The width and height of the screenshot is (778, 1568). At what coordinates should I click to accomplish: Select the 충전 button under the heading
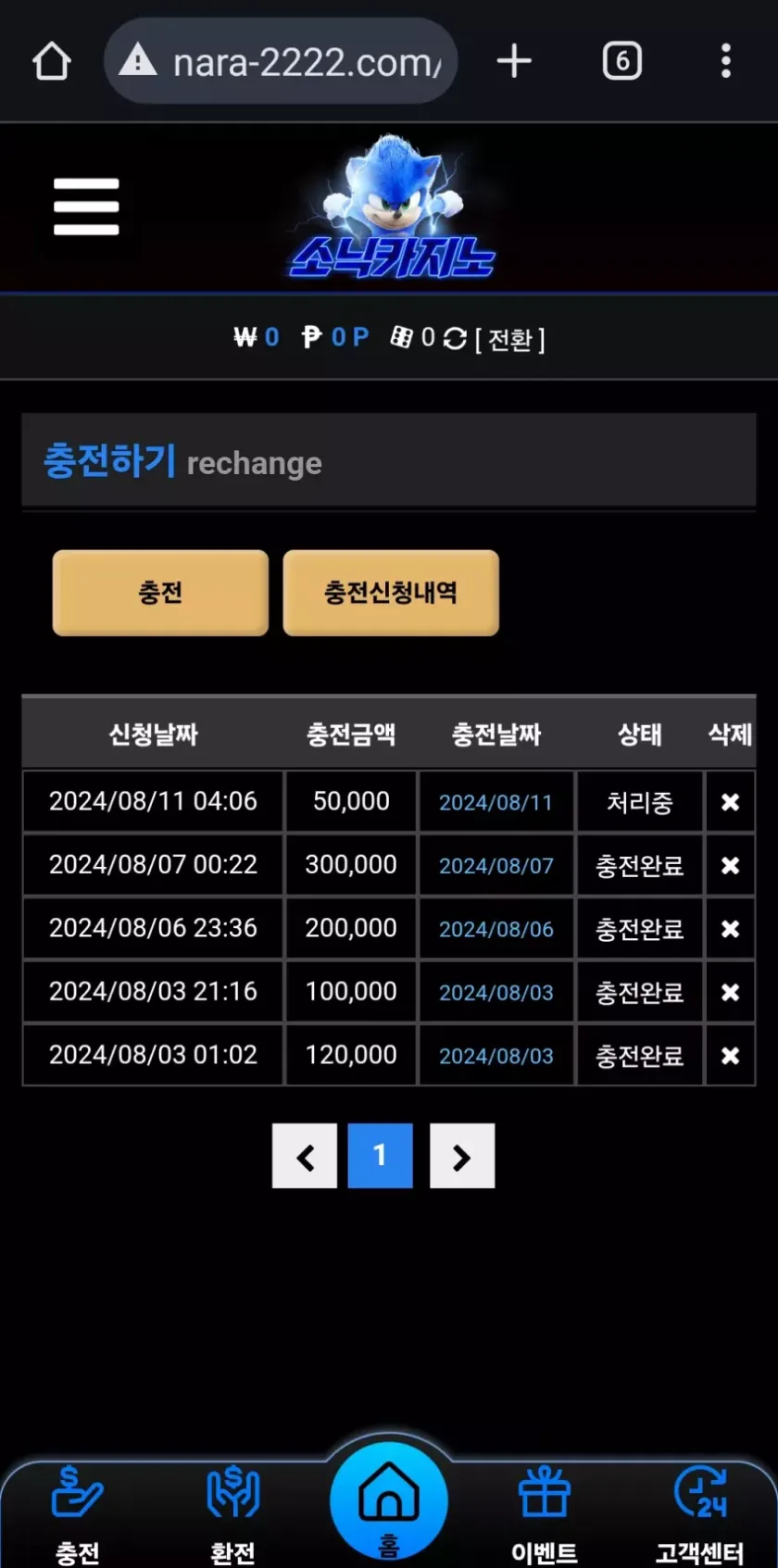pyautogui.click(x=160, y=593)
